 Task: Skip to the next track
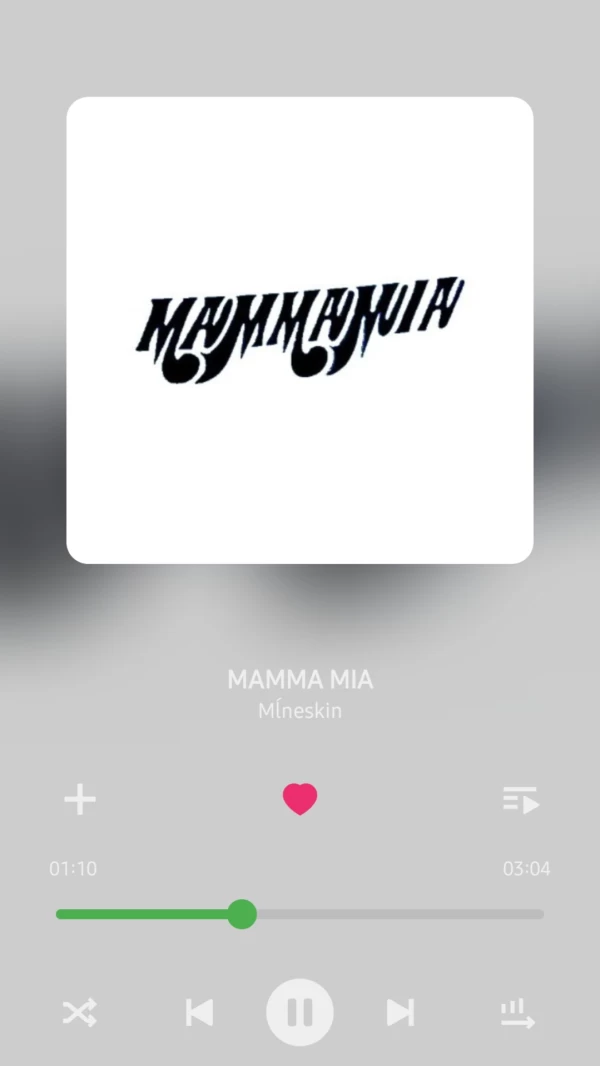coord(400,1013)
